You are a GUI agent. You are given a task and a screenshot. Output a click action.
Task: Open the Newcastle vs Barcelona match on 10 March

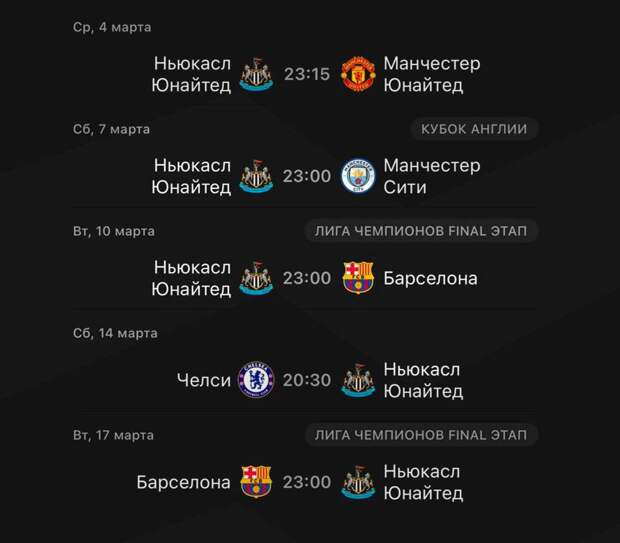tap(307, 278)
